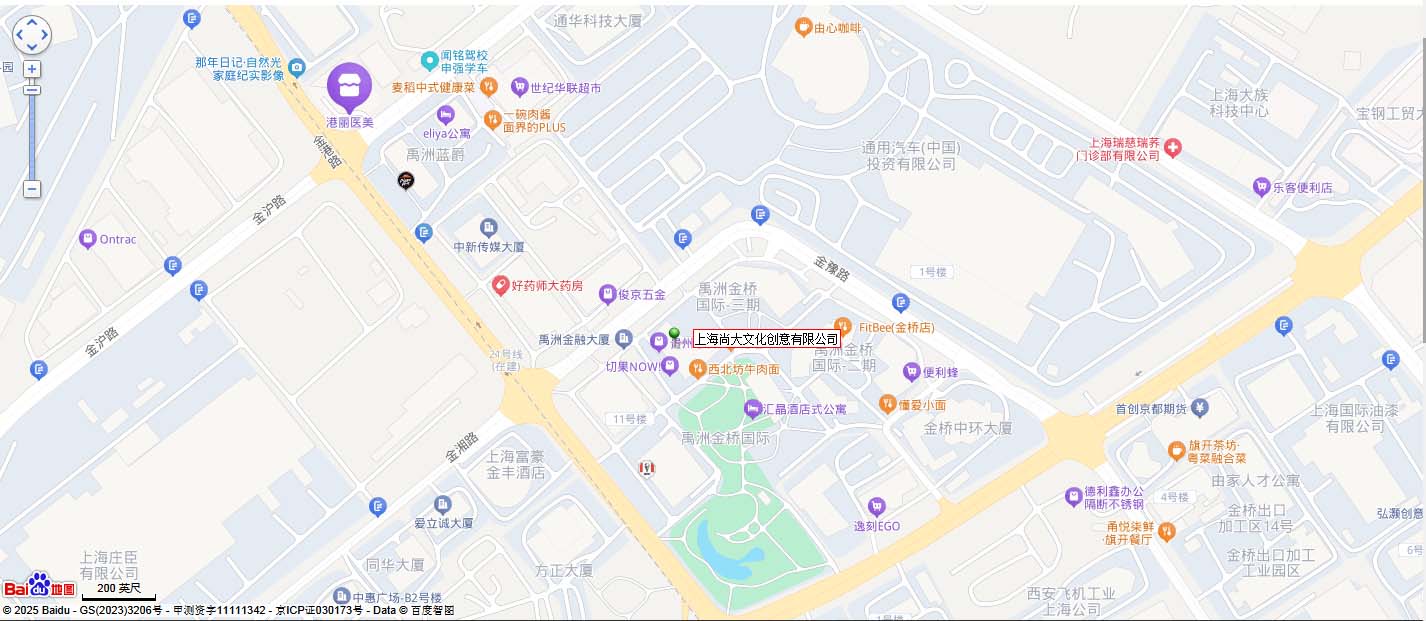Image resolution: width=1426 pixels, height=621 pixels.
Task: Open 乐客便利店 store marker
Action: [1261, 187]
